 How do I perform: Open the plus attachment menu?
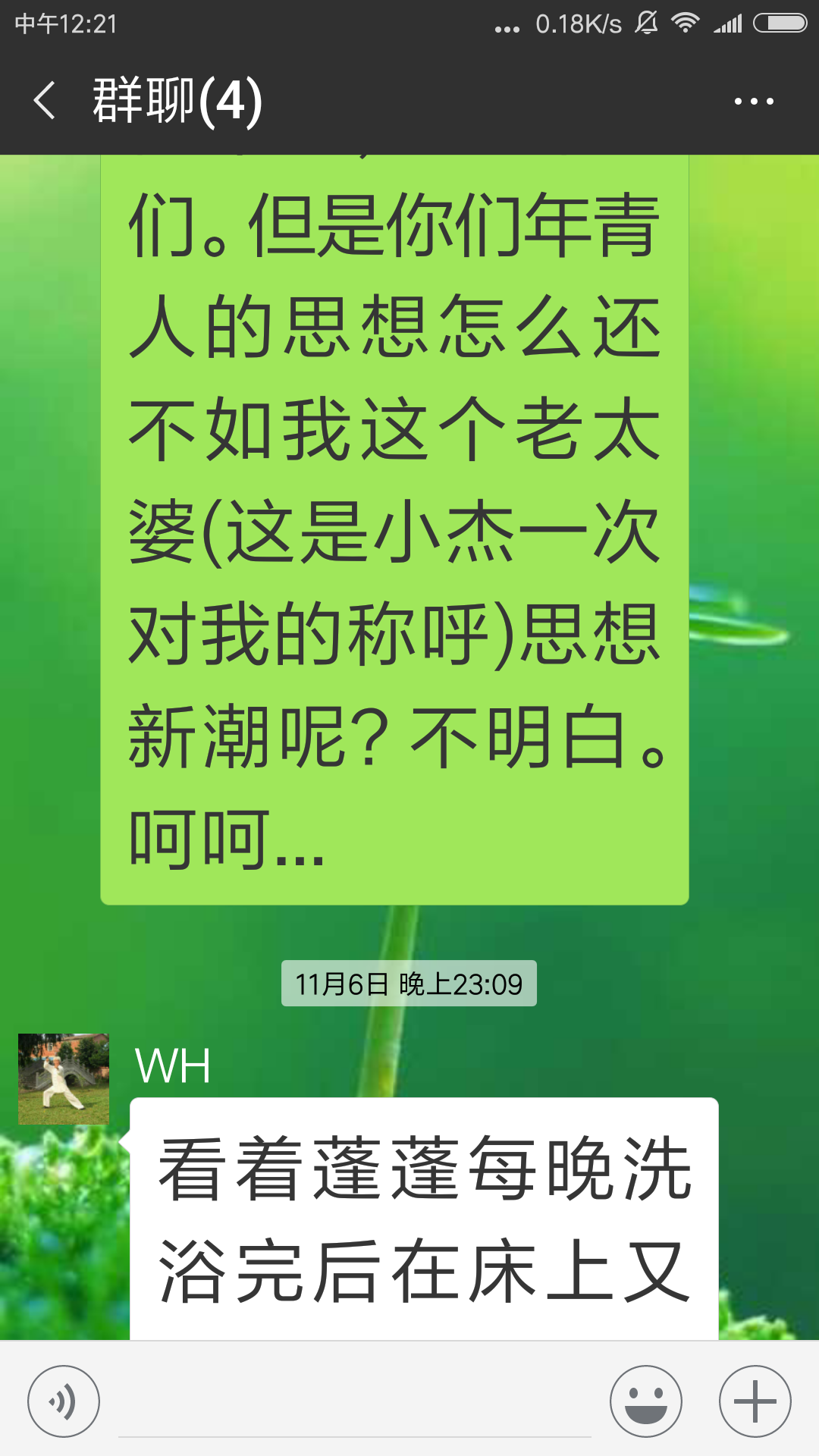755,1401
